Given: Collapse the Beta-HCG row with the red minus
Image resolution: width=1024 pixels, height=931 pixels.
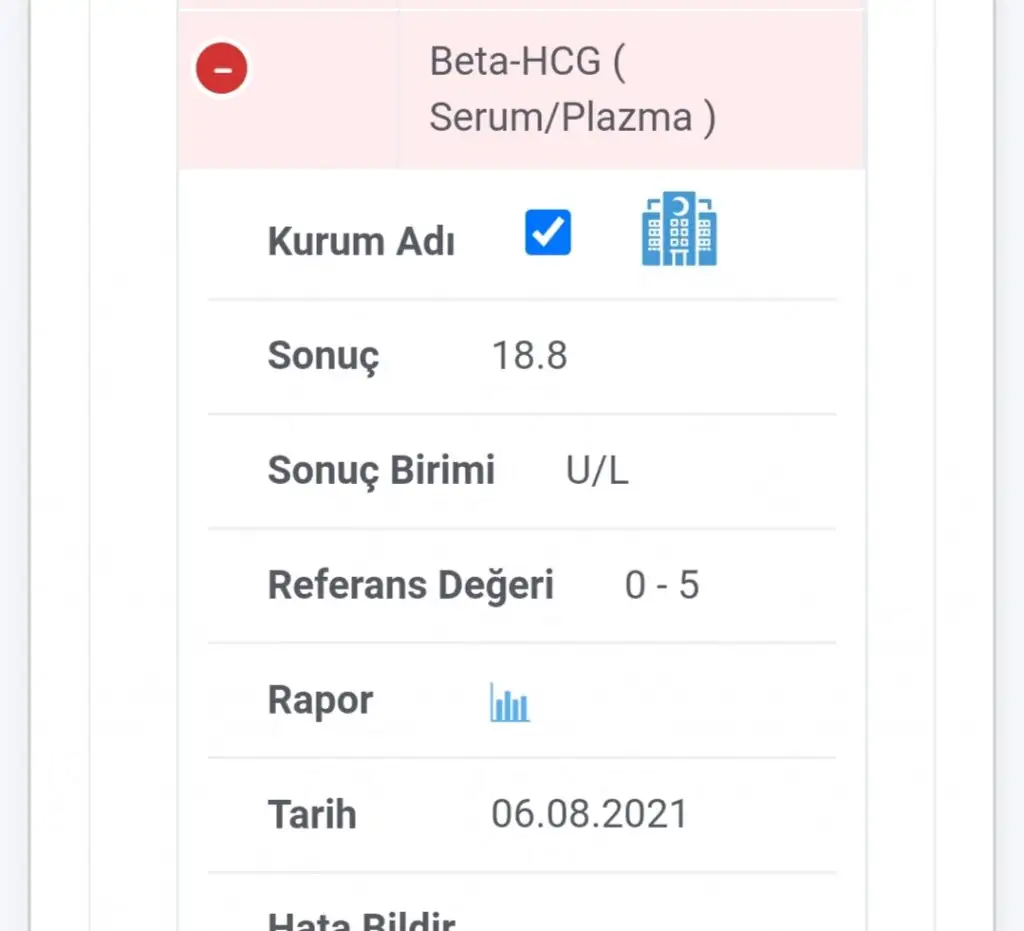Looking at the screenshot, I should click(x=221, y=68).
